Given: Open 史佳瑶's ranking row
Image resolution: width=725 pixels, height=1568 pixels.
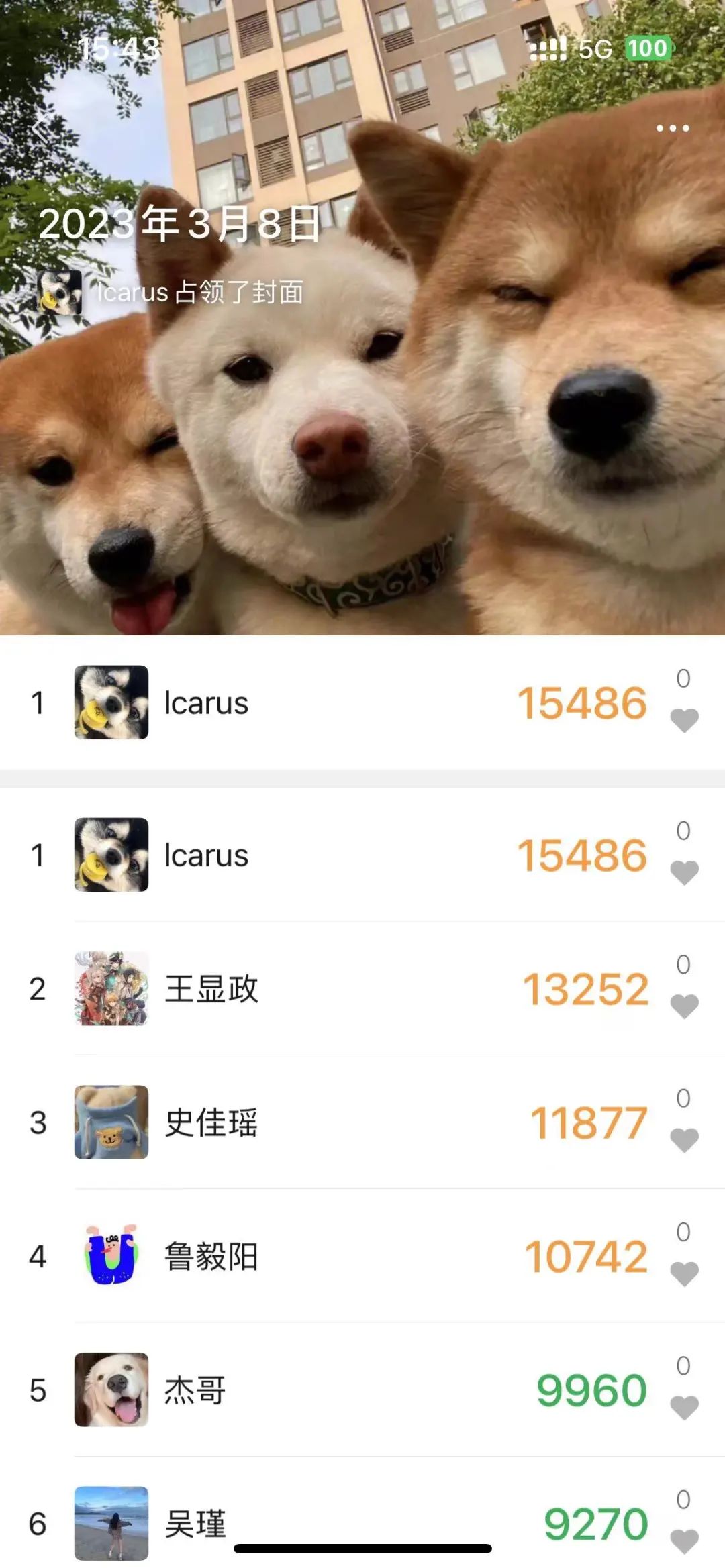Looking at the screenshot, I should tap(336, 1122).
